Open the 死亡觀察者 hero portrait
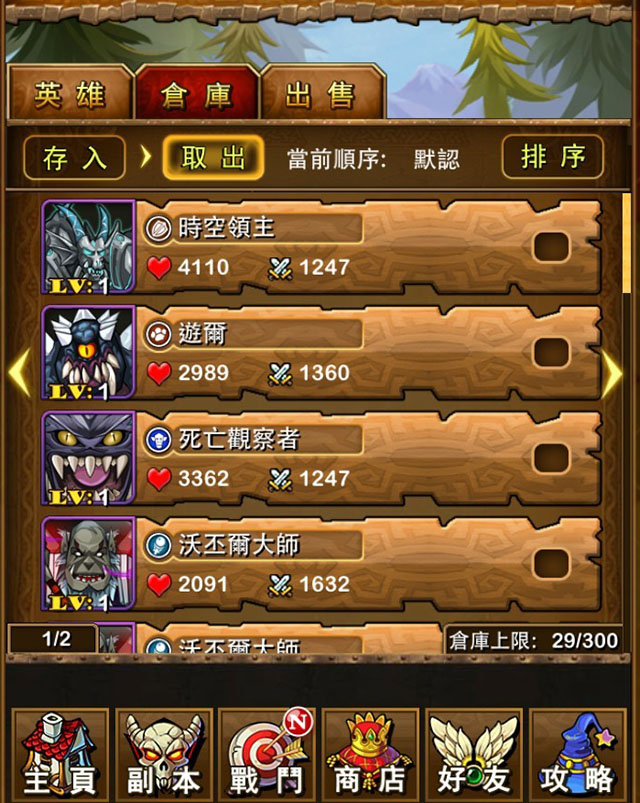 point(88,458)
